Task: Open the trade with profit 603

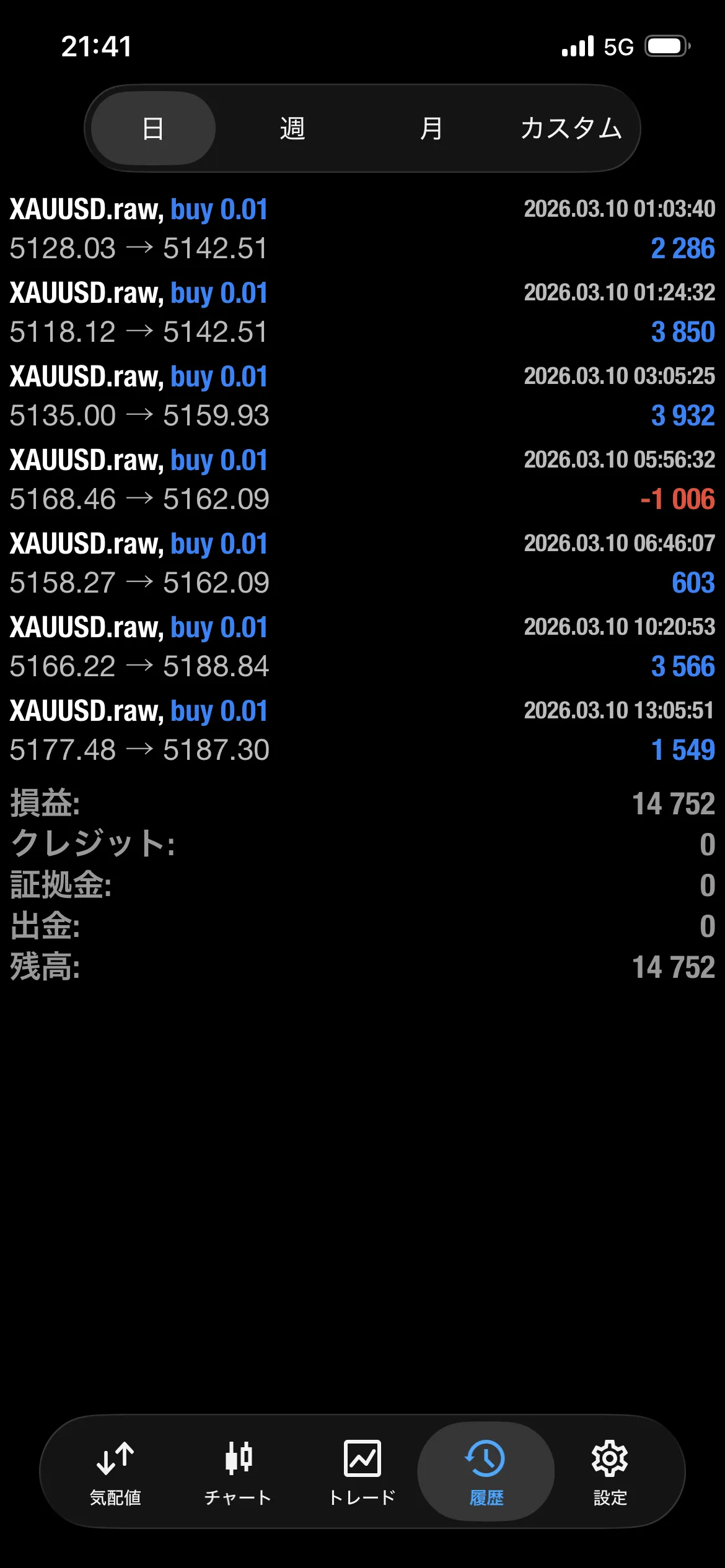Action: (362, 564)
